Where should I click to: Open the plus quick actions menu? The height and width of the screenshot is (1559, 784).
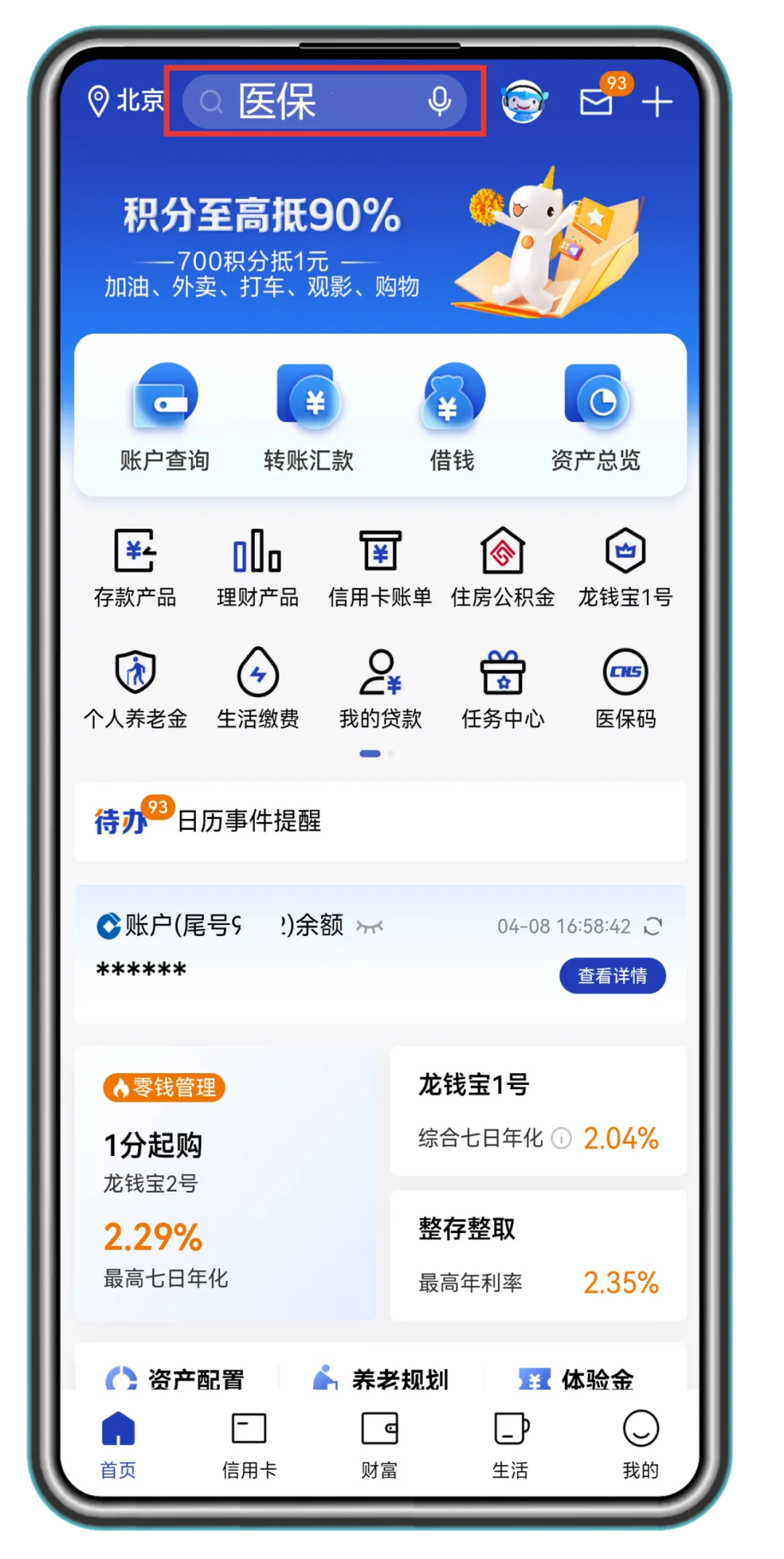(x=657, y=102)
